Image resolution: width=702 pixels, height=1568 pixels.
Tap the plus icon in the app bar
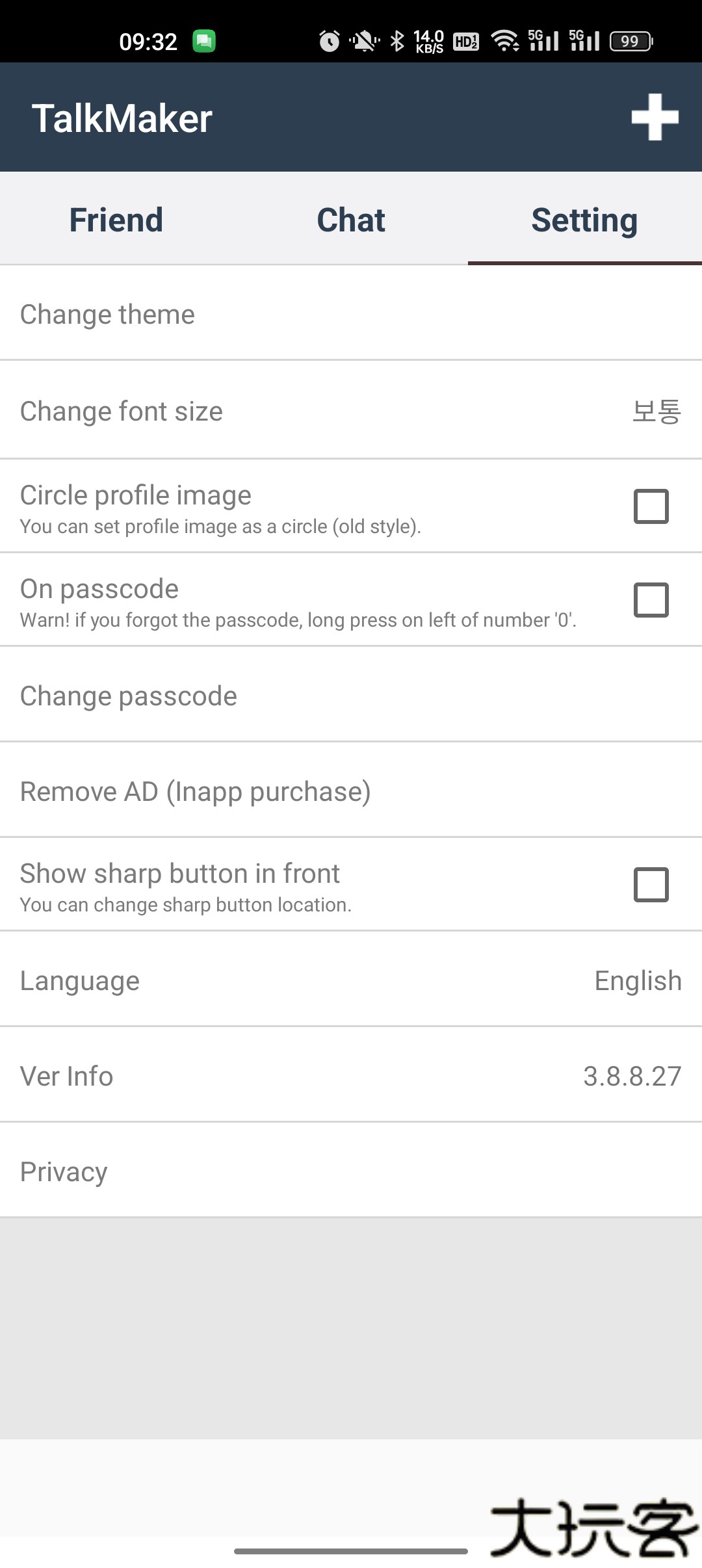(655, 118)
